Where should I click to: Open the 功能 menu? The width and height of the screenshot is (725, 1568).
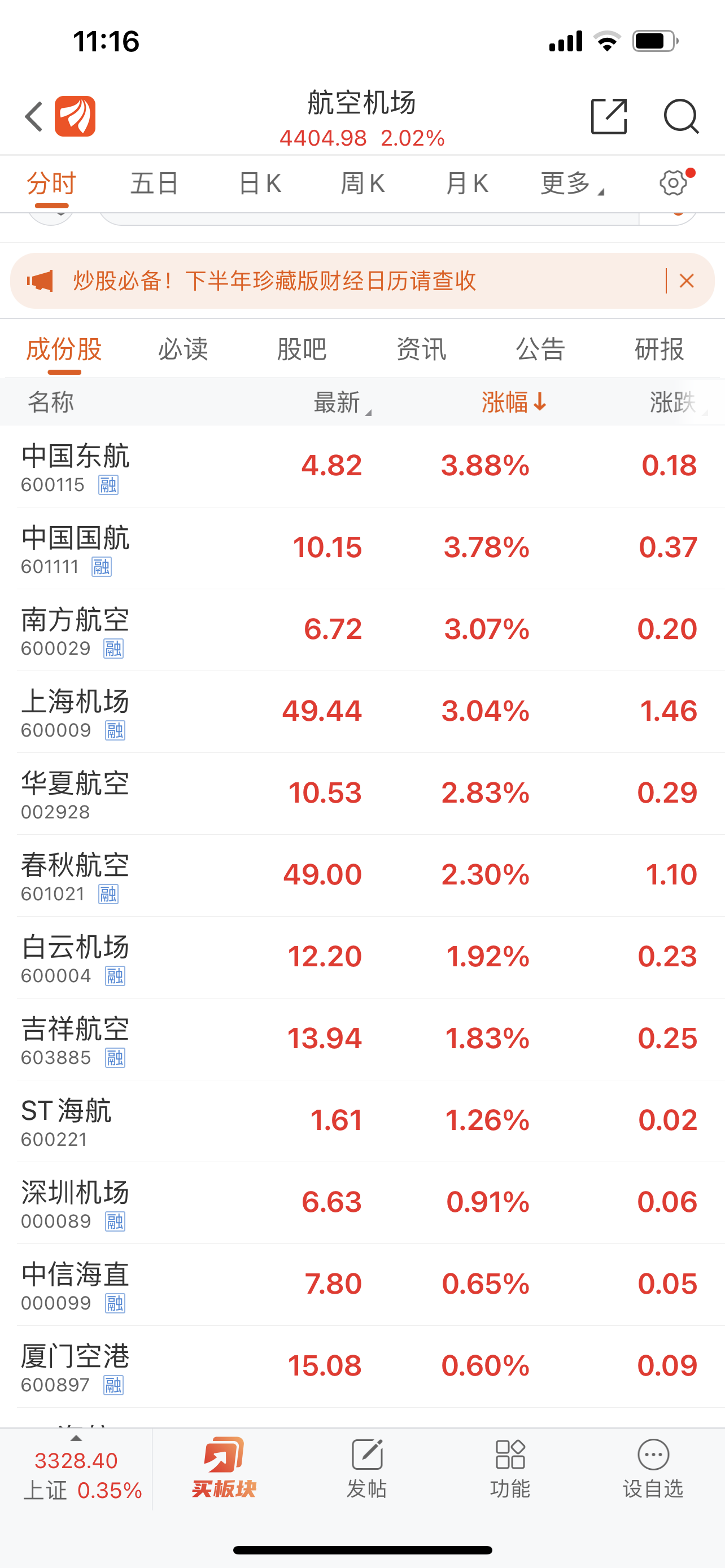tap(510, 1468)
